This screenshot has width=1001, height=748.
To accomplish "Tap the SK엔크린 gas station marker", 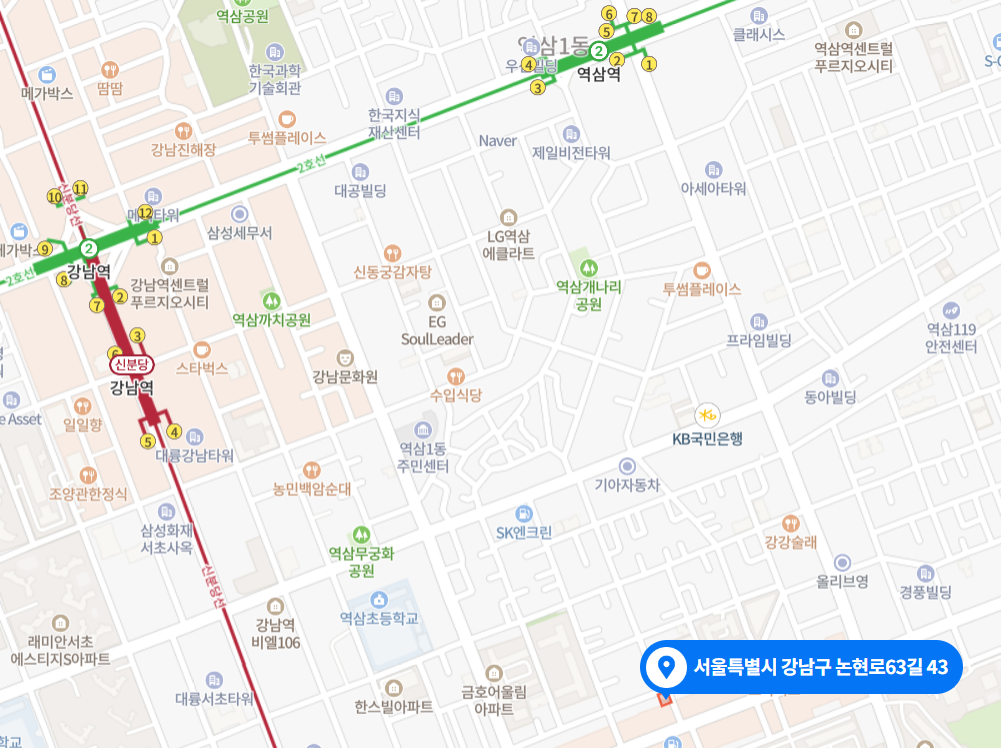I will click(524, 513).
